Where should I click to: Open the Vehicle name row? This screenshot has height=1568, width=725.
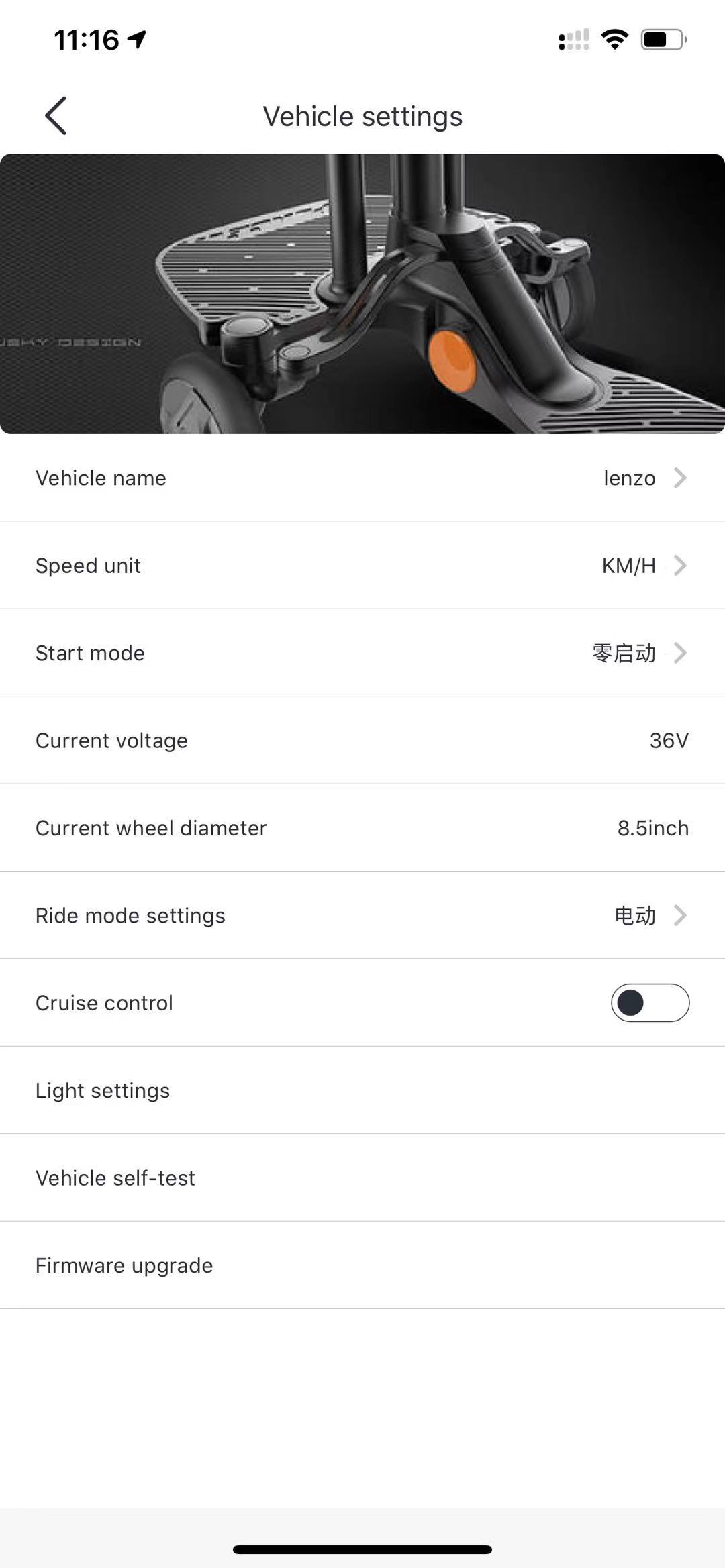click(x=362, y=478)
